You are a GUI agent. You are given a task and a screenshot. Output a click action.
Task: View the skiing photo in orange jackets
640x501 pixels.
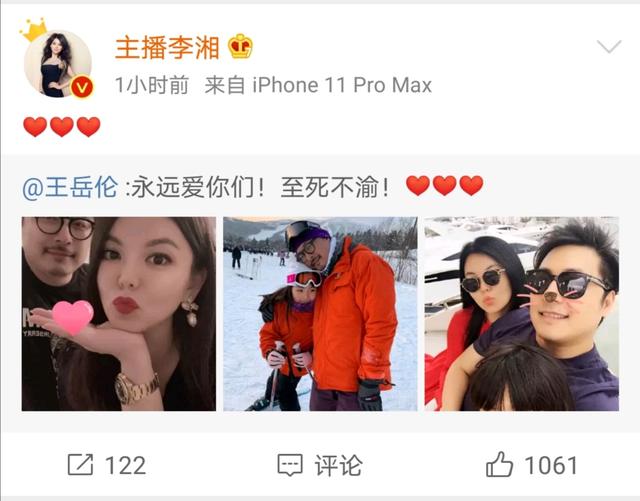pos(319,313)
